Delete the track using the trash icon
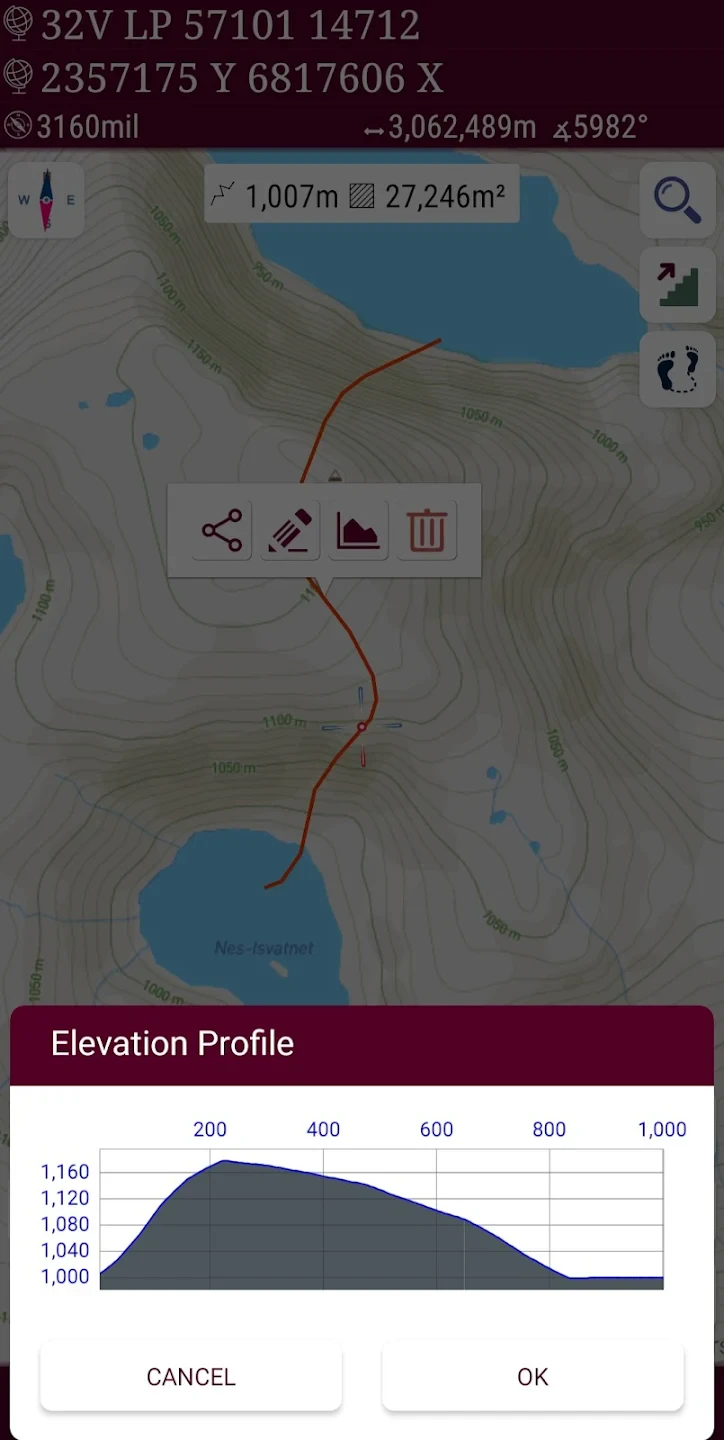Image resolution: width=724 pixels, height=1440 pixels. click(x=427, y=530)
